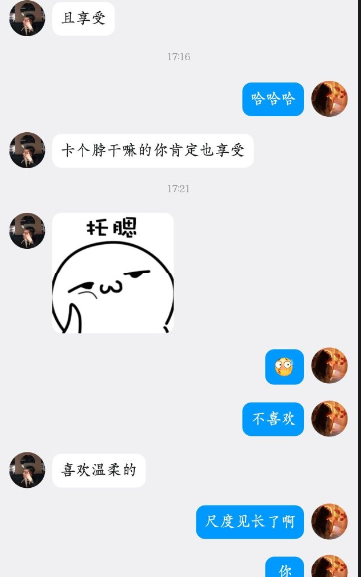Tap own avatar beside 不喜欢 message

click(329, 418)
